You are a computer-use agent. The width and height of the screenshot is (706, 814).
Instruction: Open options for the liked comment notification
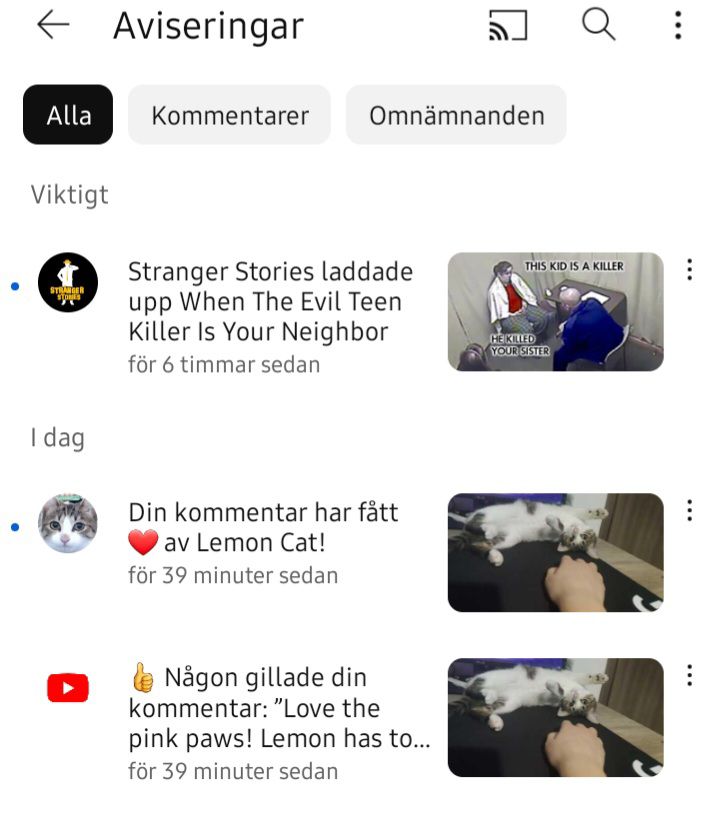click(x=689, y=676)
